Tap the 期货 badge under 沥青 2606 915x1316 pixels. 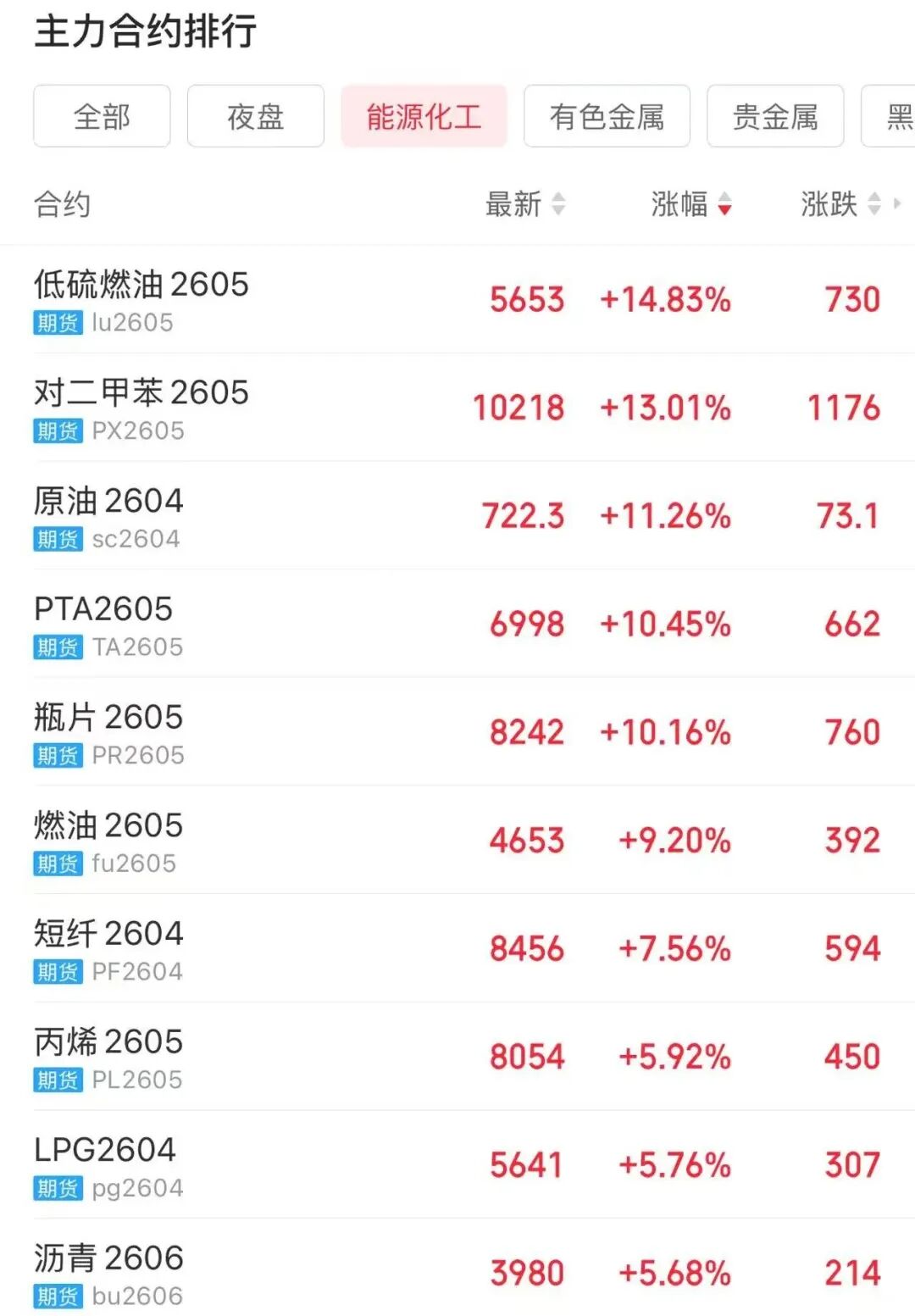pyautogui.click(x=56, y=1295)
